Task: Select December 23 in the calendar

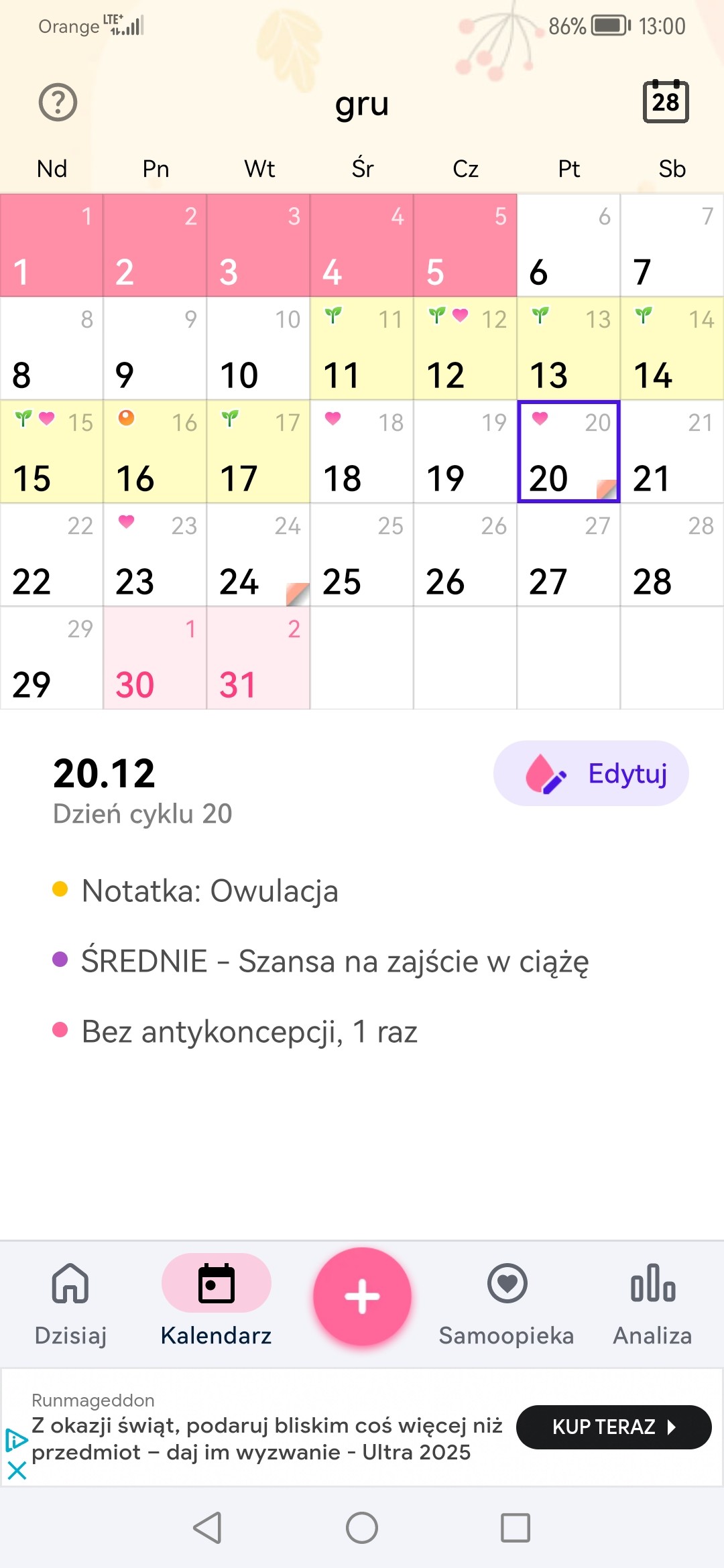Action: point(155,556)
